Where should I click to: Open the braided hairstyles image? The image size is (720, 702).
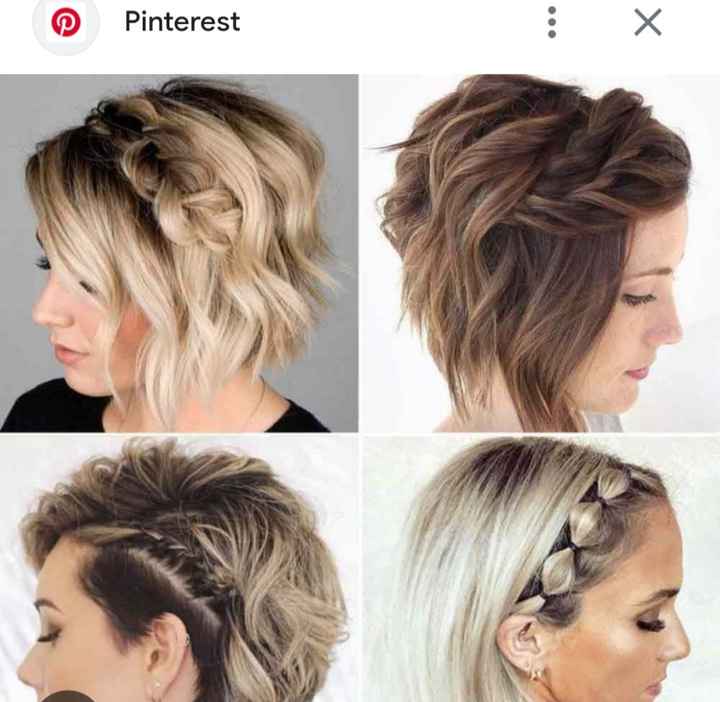pos(360,388)
